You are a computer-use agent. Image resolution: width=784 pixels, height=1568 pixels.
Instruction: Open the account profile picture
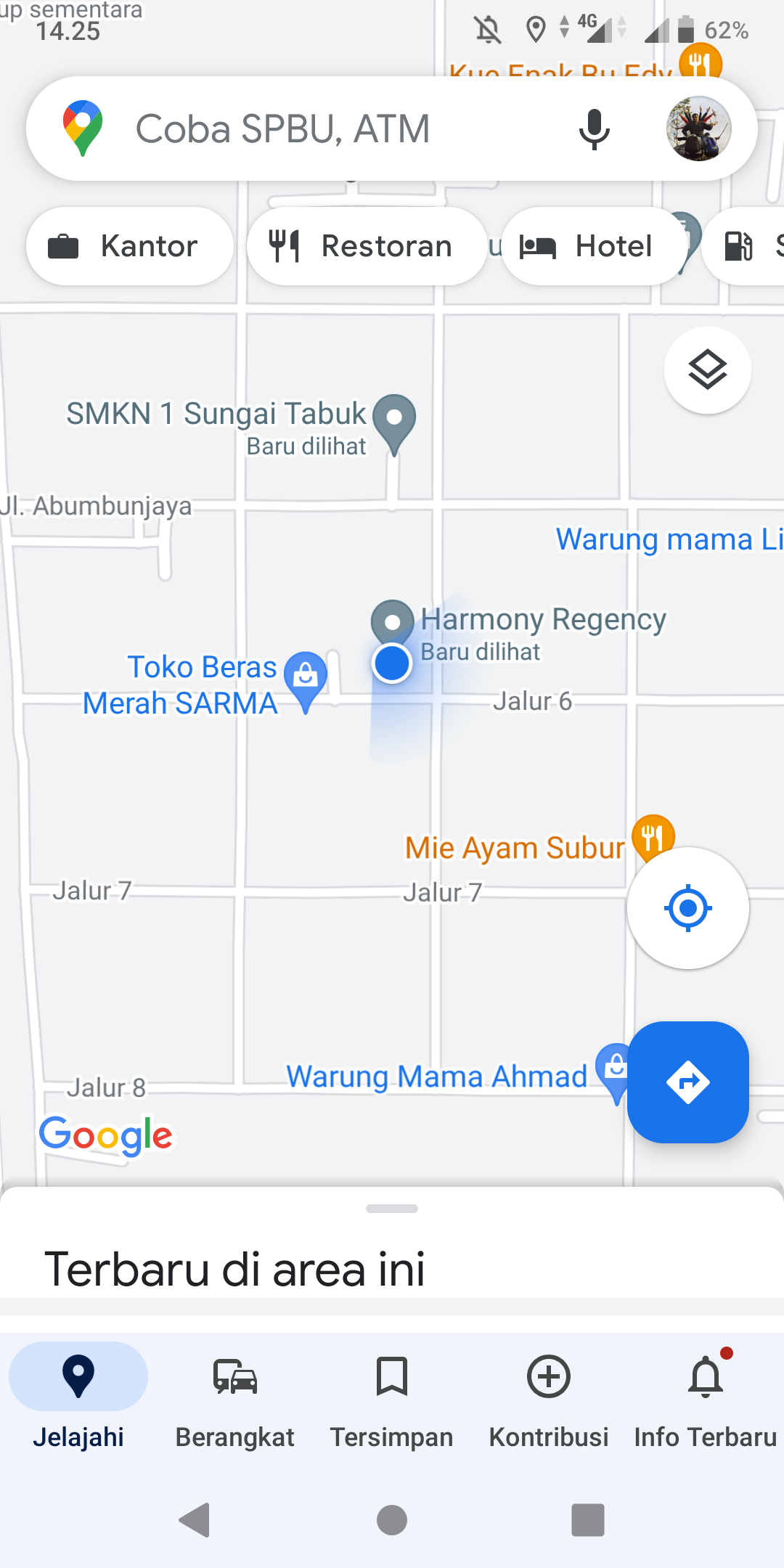(x=698, y=129)
